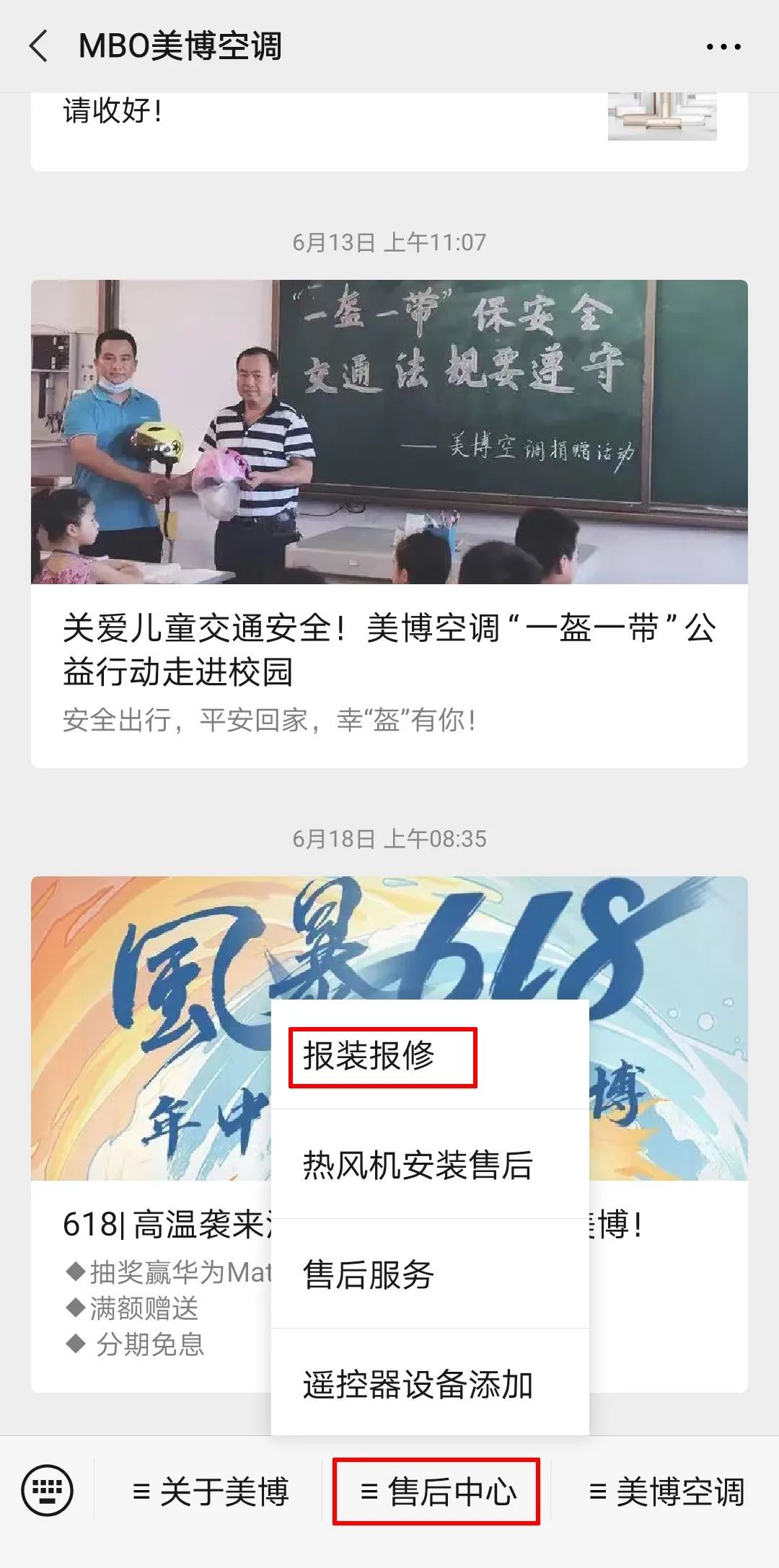Viewport: 779px width, 1568px height.
Task: Expand the 美博空调 bottom menu
Action: point(666,1492)
